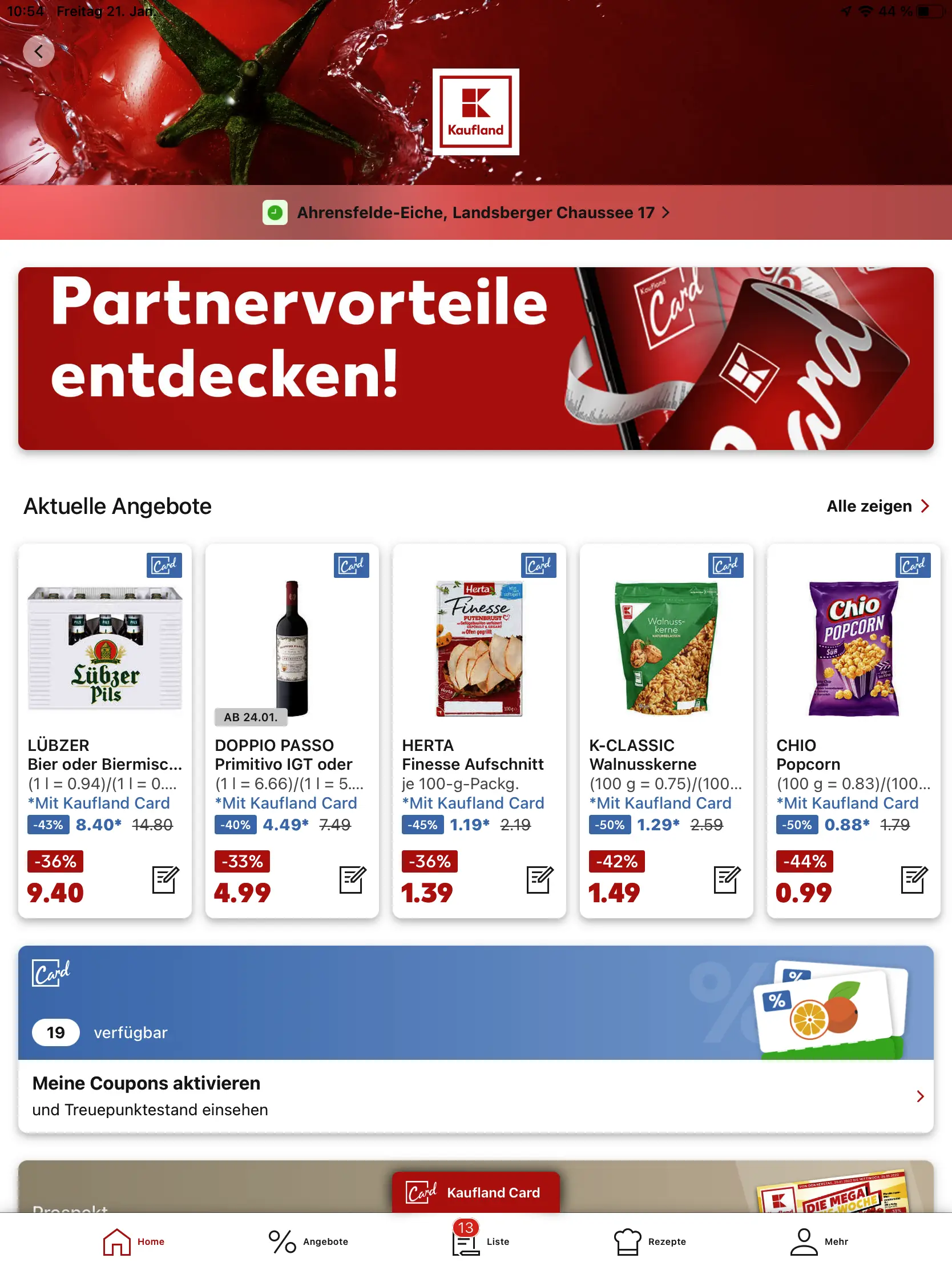
Task: Open the Liste tab with 13 items
Action: tap(480, 1241)
